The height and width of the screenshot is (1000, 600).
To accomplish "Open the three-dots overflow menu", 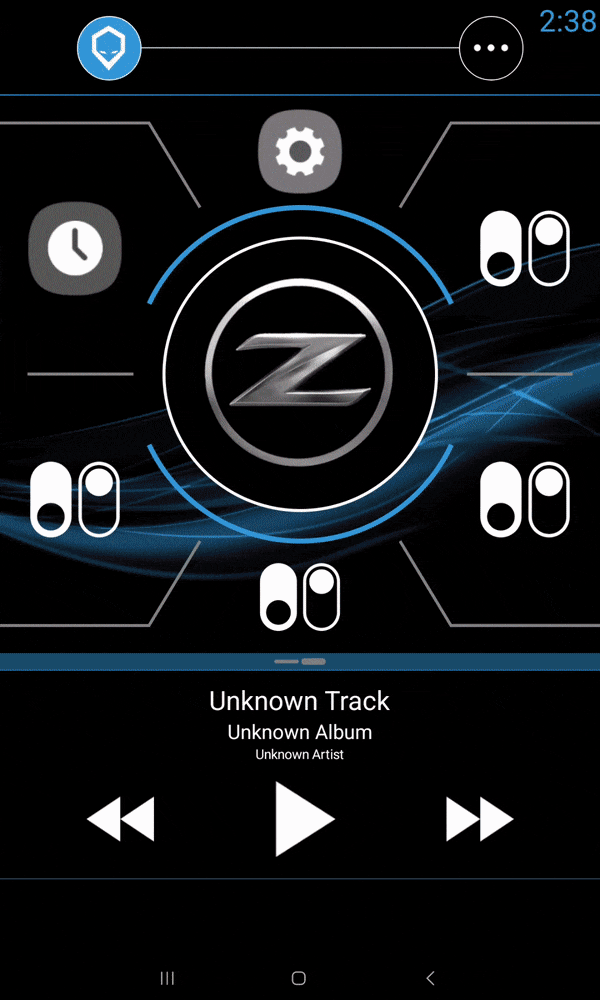I will [x=491, y=47].
